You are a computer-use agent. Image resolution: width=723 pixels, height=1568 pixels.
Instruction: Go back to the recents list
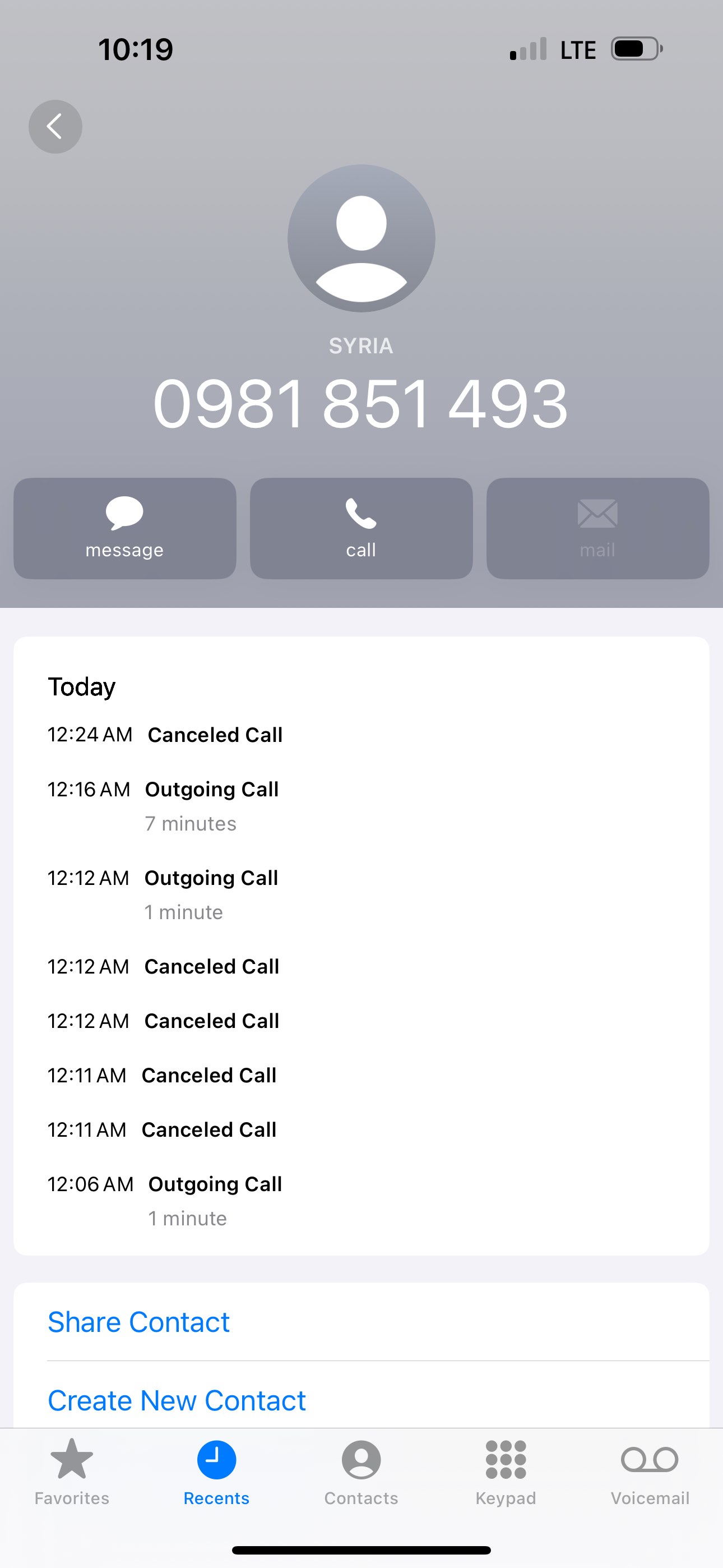(55, 127)
